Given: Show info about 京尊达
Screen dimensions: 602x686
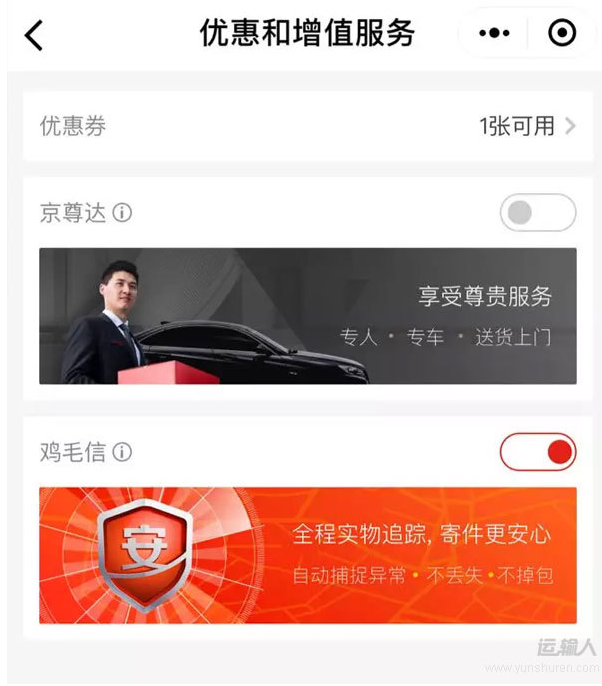Looking at the screenshot, I should 122,213.
